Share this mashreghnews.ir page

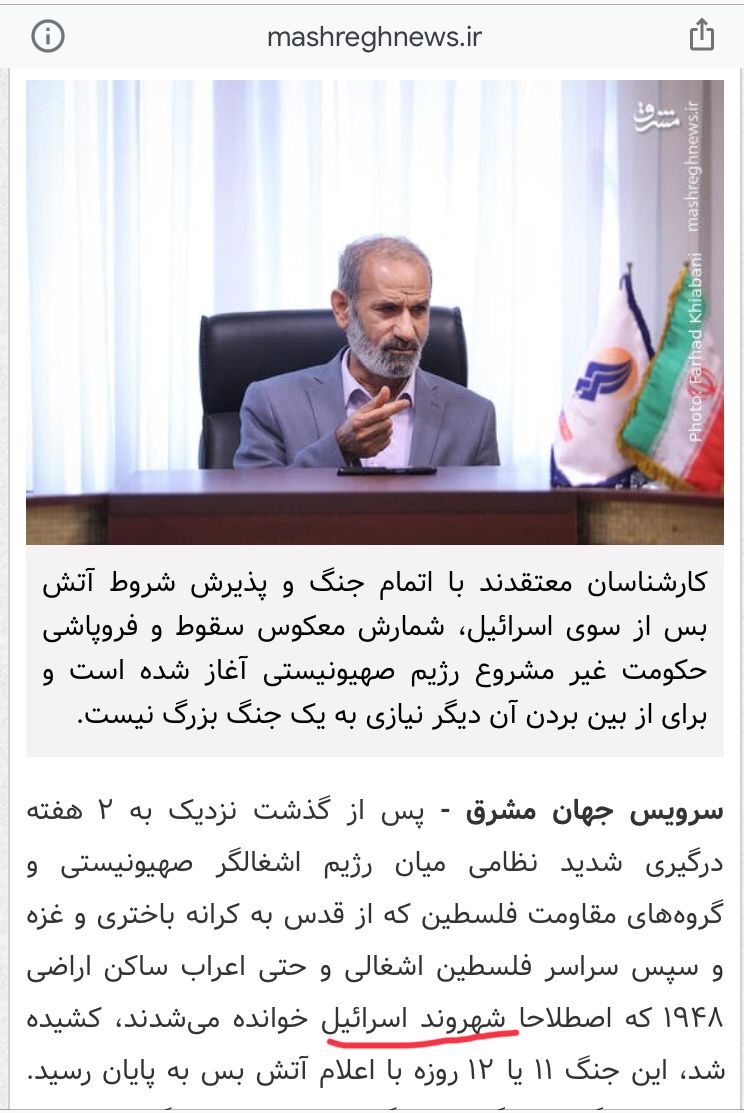coord(702,36)
